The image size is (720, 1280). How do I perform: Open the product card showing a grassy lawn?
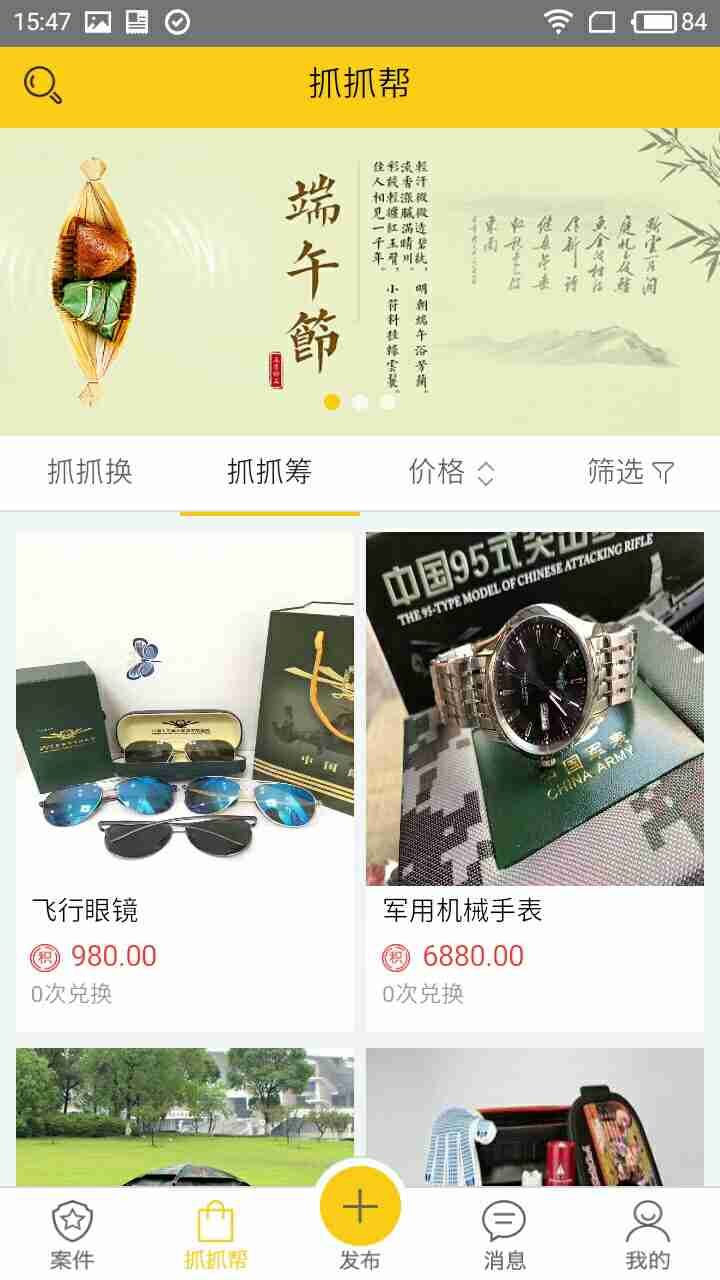click(185, 1117)
